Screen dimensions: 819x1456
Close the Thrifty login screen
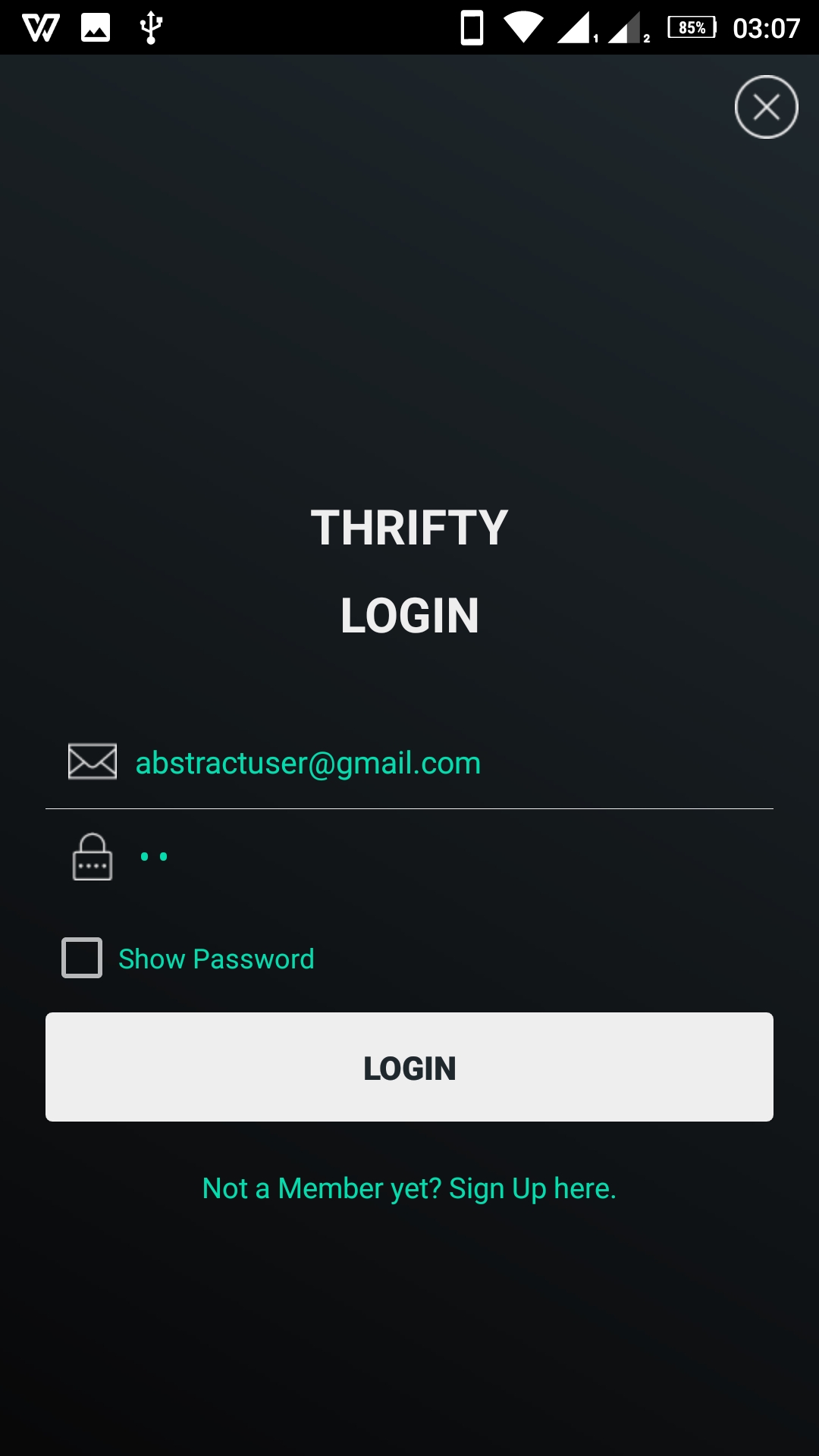(x=765, y=107)
